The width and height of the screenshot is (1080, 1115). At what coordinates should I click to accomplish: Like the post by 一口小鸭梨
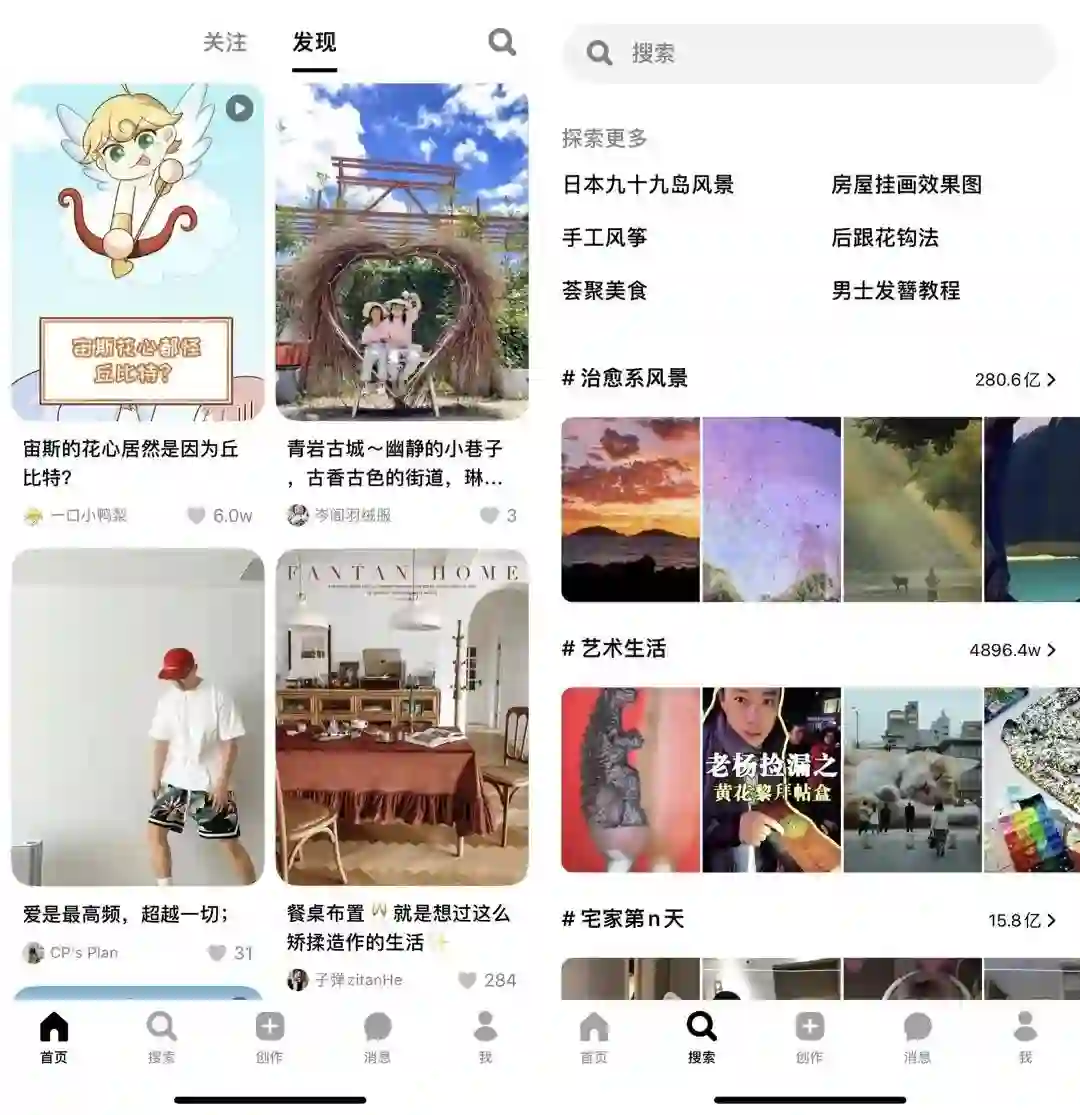click(197, 516)
